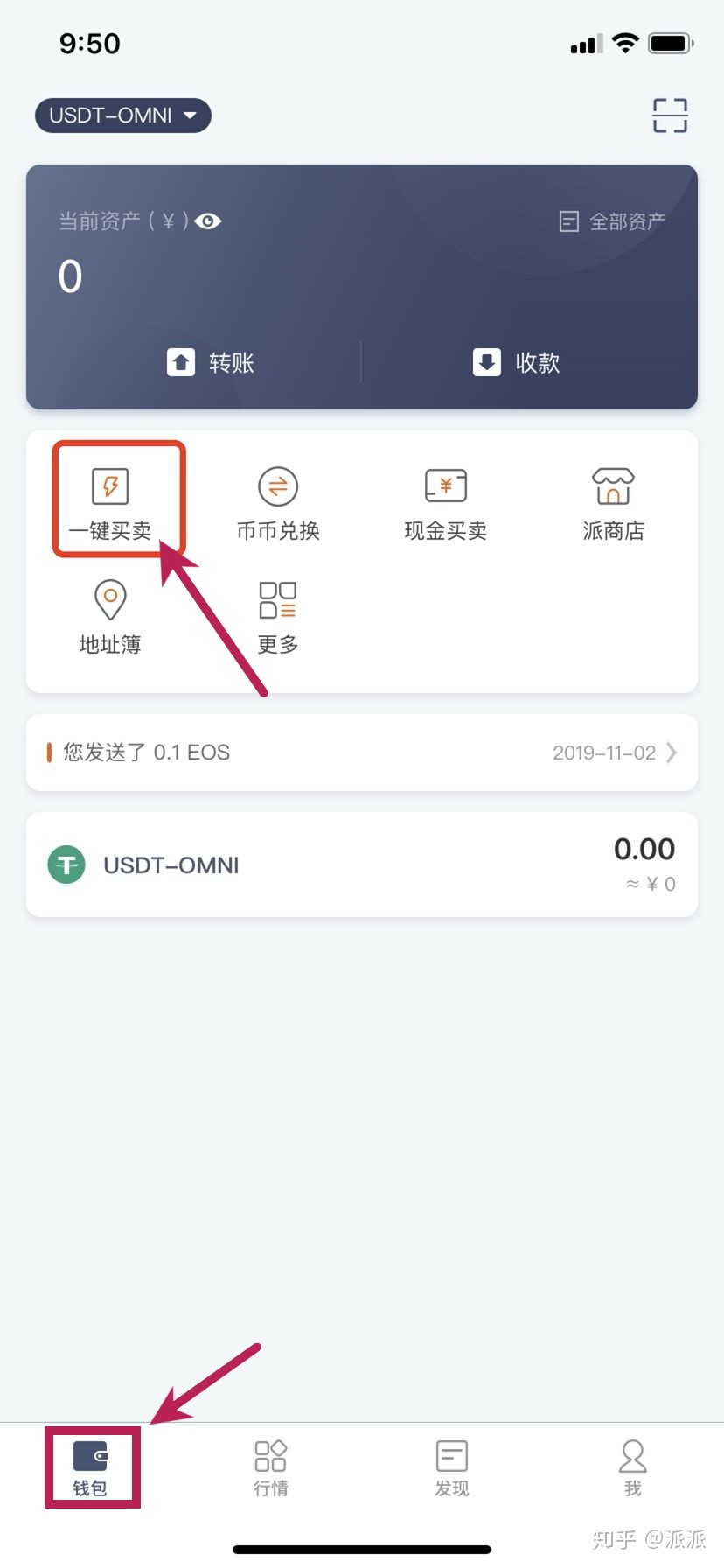
Task: Open the USDT-OMNI asset row
Action: (362, 864)
